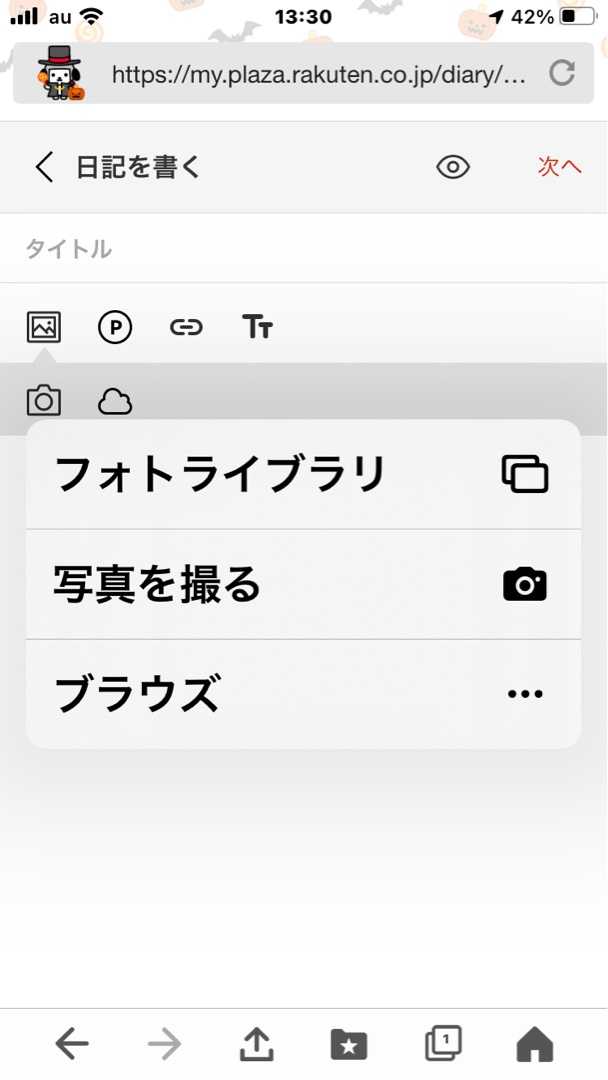
Task: Tap the camera upload icon
Action: 44,402
